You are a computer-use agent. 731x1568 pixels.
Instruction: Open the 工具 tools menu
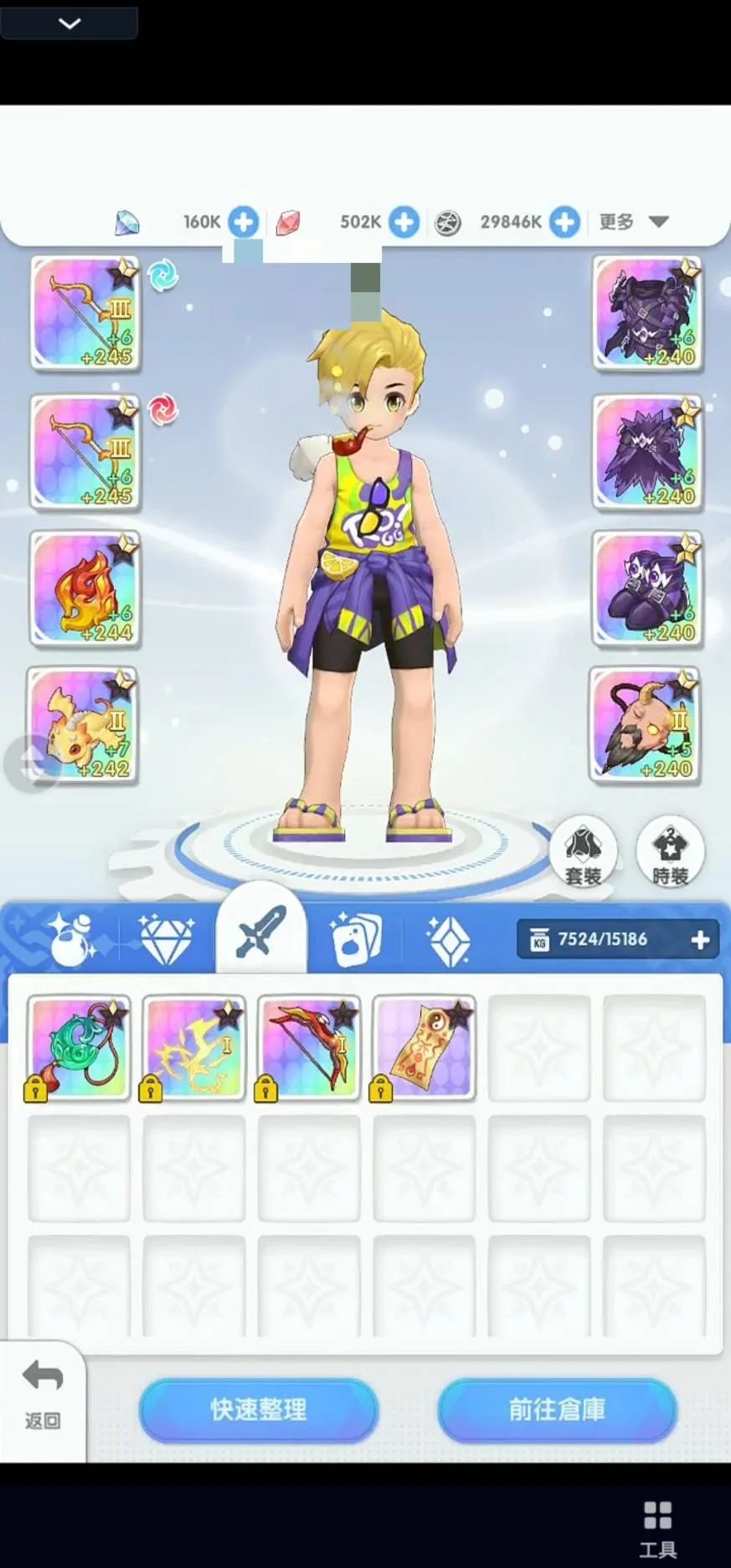[x=657, y=1527]
